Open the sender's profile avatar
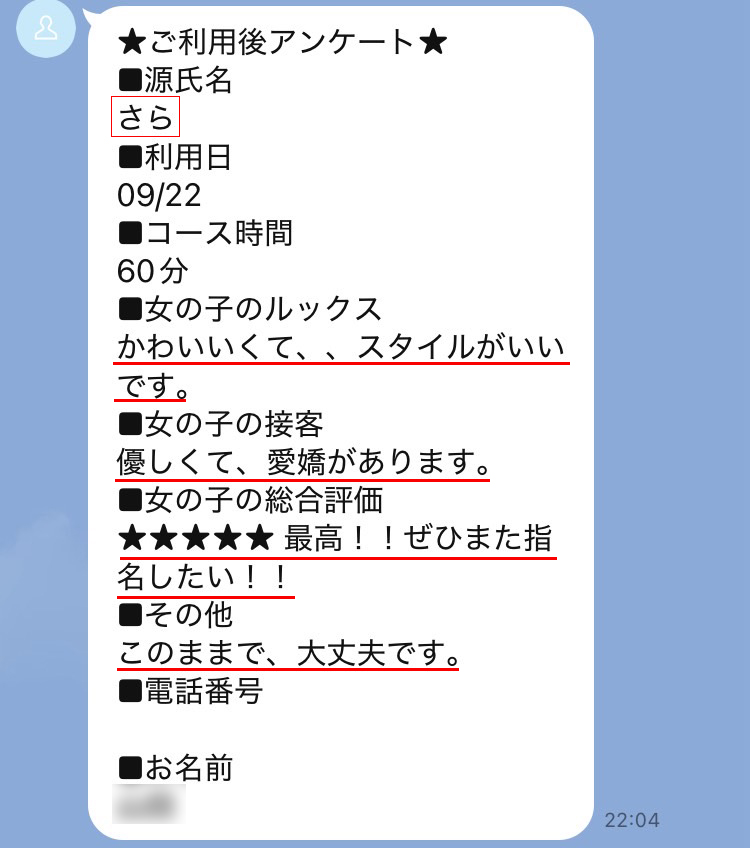This screenshot has width=750, height=848. (45, 28)
